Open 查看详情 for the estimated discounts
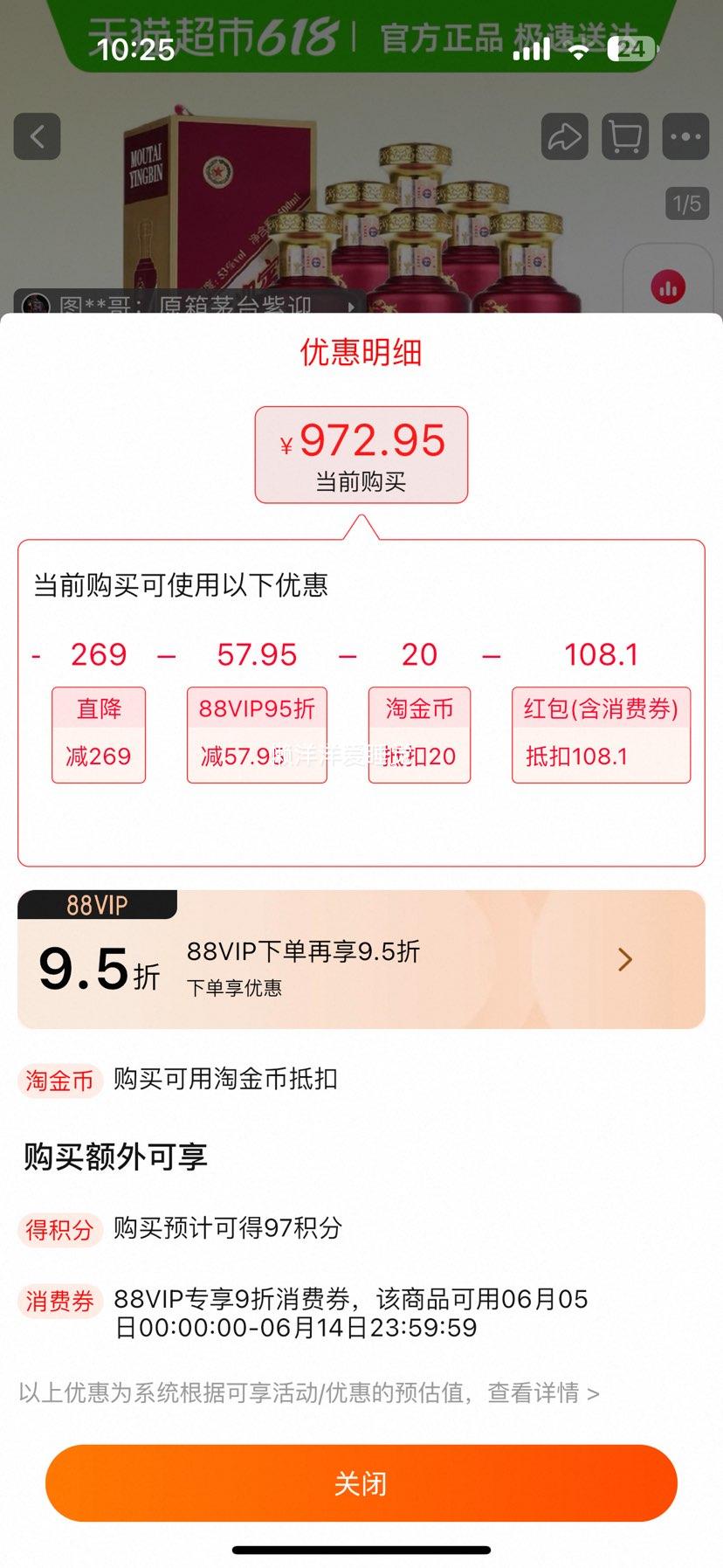Screen dimensions: 723x1568 [543, 1392]
